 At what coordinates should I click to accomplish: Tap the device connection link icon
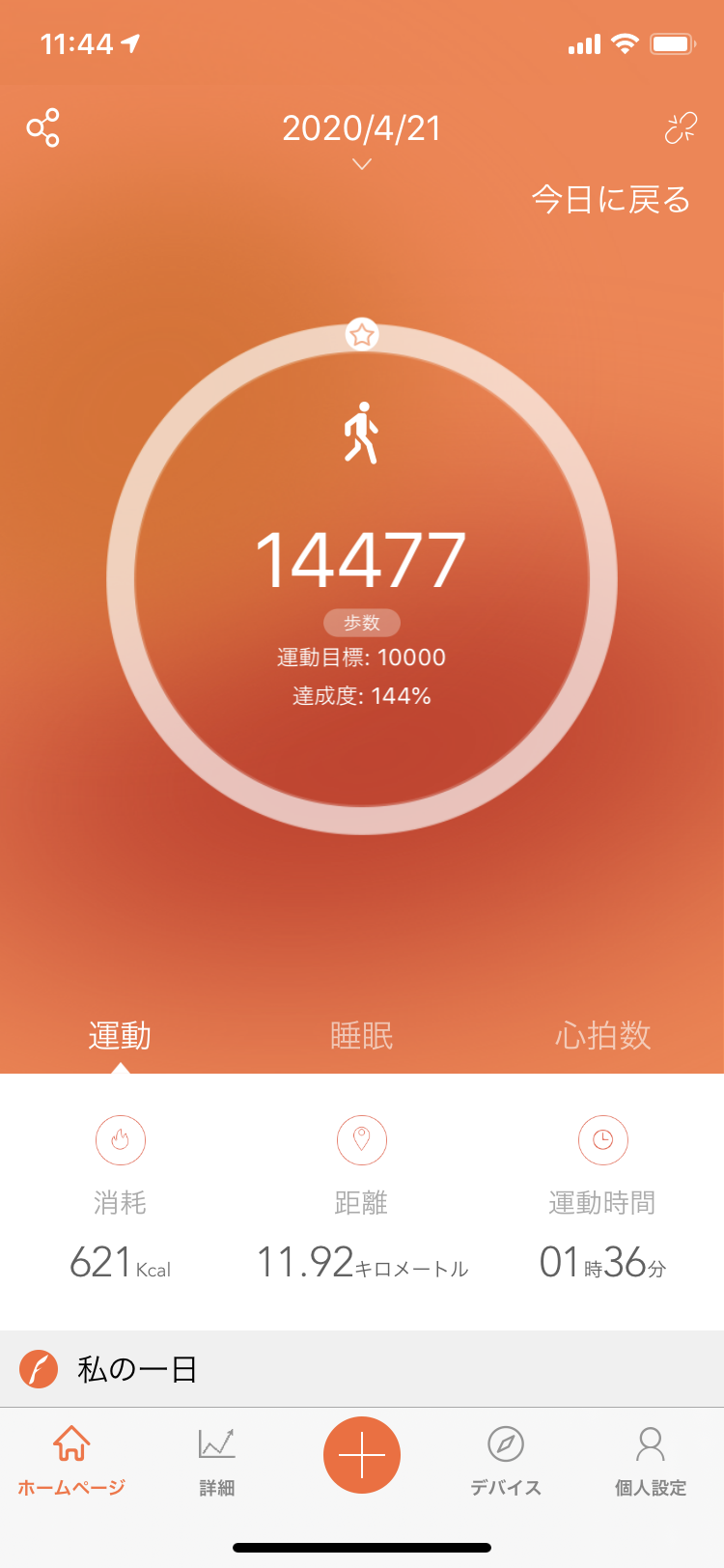[x=681, y=127]
